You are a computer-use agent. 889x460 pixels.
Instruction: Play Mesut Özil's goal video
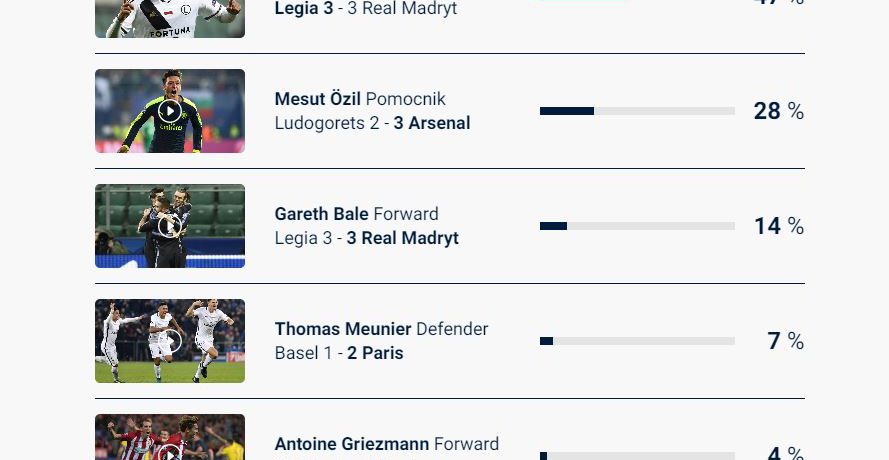[x=170, y=111]
